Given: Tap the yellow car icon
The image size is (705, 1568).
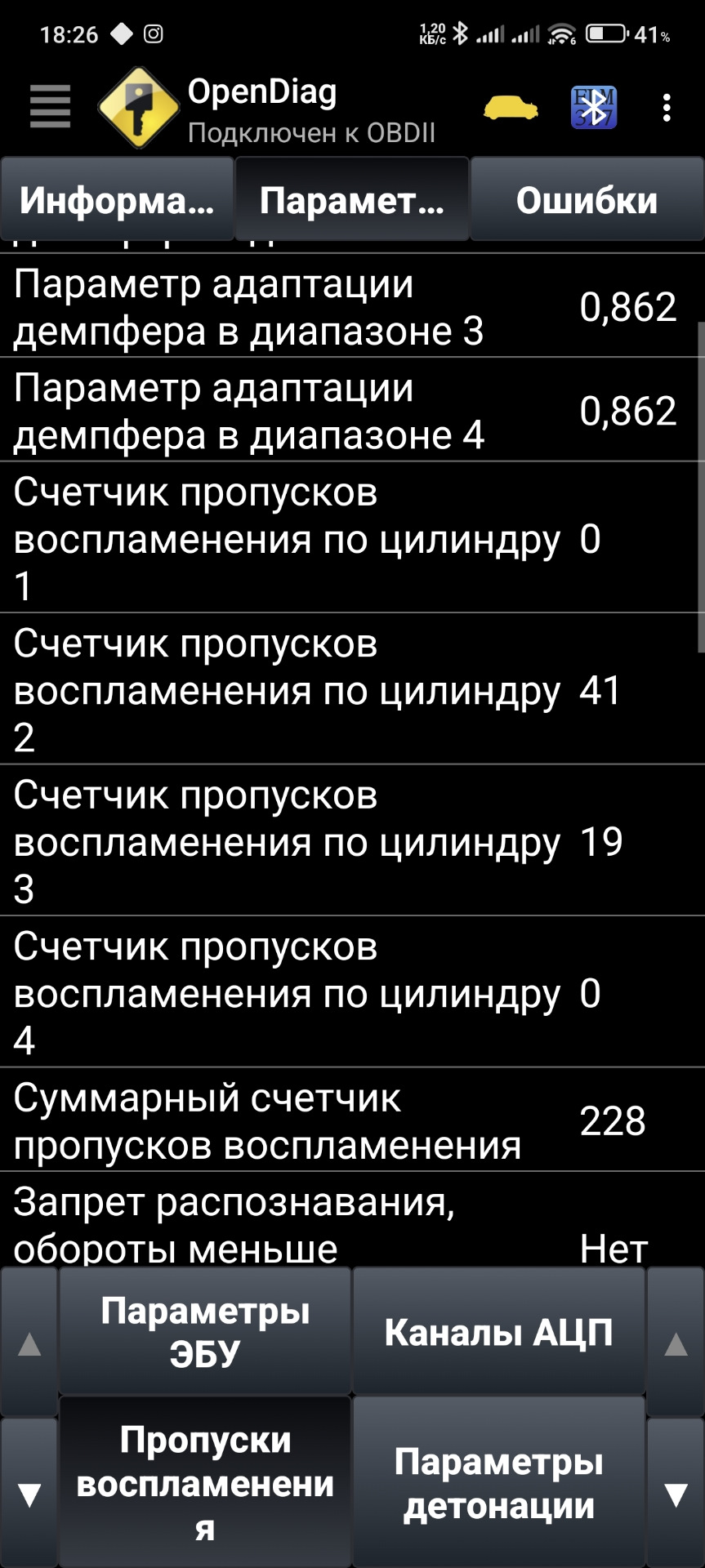Looking at the screenshot, I should point(511,108).
